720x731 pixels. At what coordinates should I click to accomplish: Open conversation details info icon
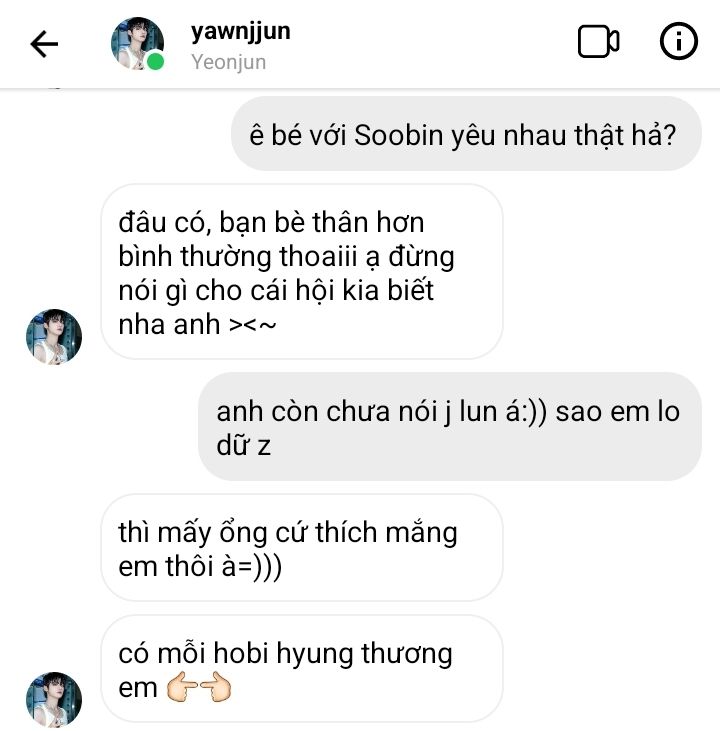click(x=678, y=42)
